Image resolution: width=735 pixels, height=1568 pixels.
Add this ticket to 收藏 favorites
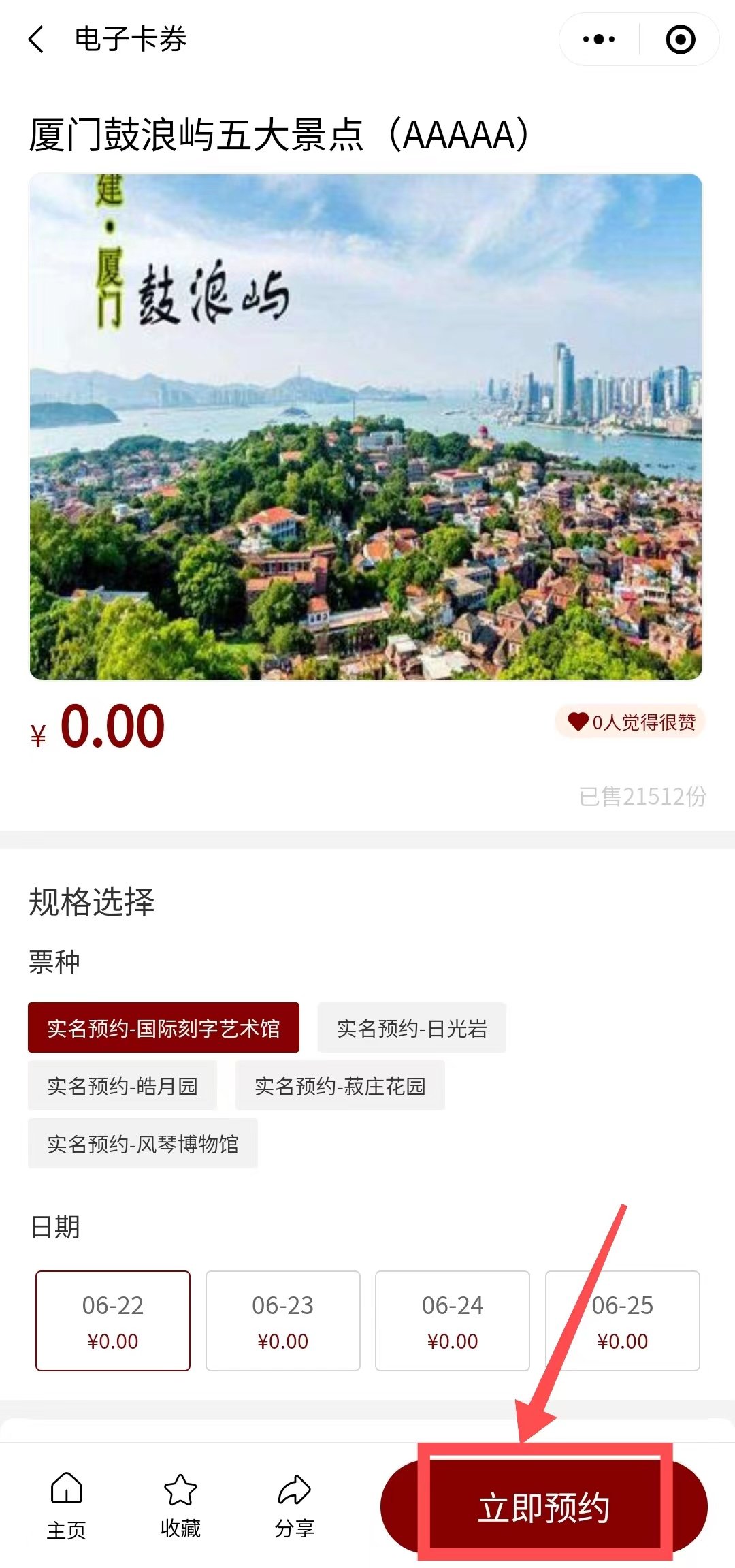point(180,1505)
